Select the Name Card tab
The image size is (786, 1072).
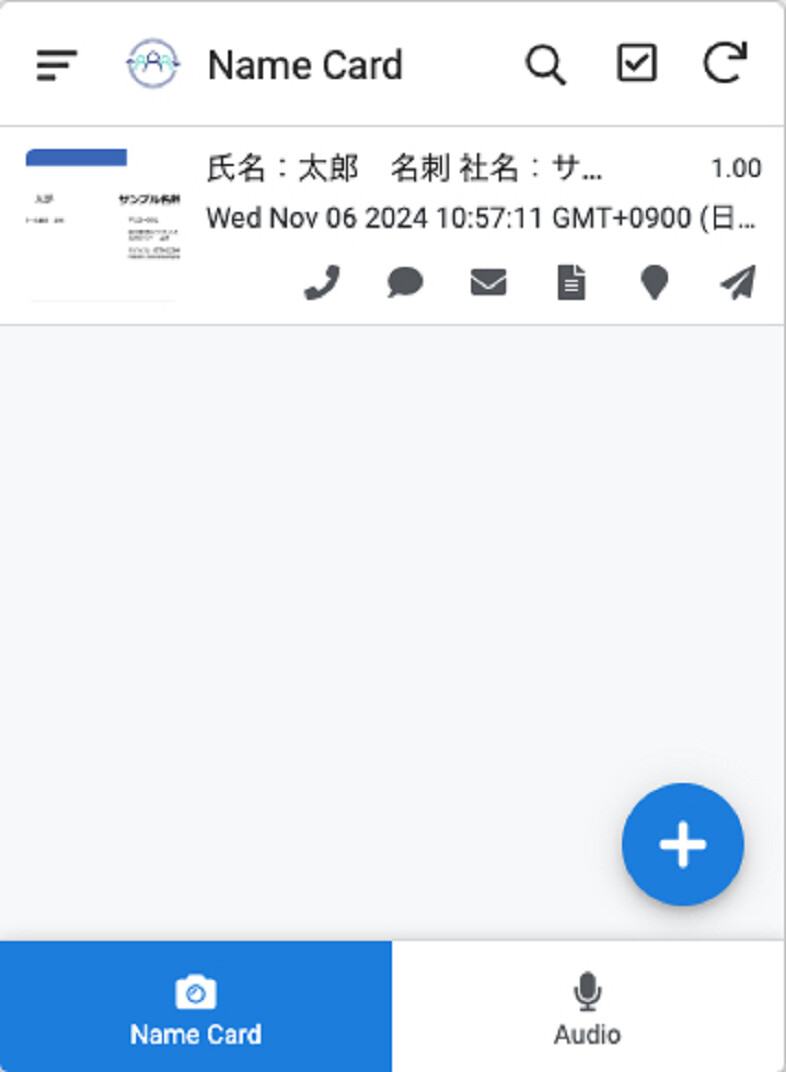(x=196, y=1008)
